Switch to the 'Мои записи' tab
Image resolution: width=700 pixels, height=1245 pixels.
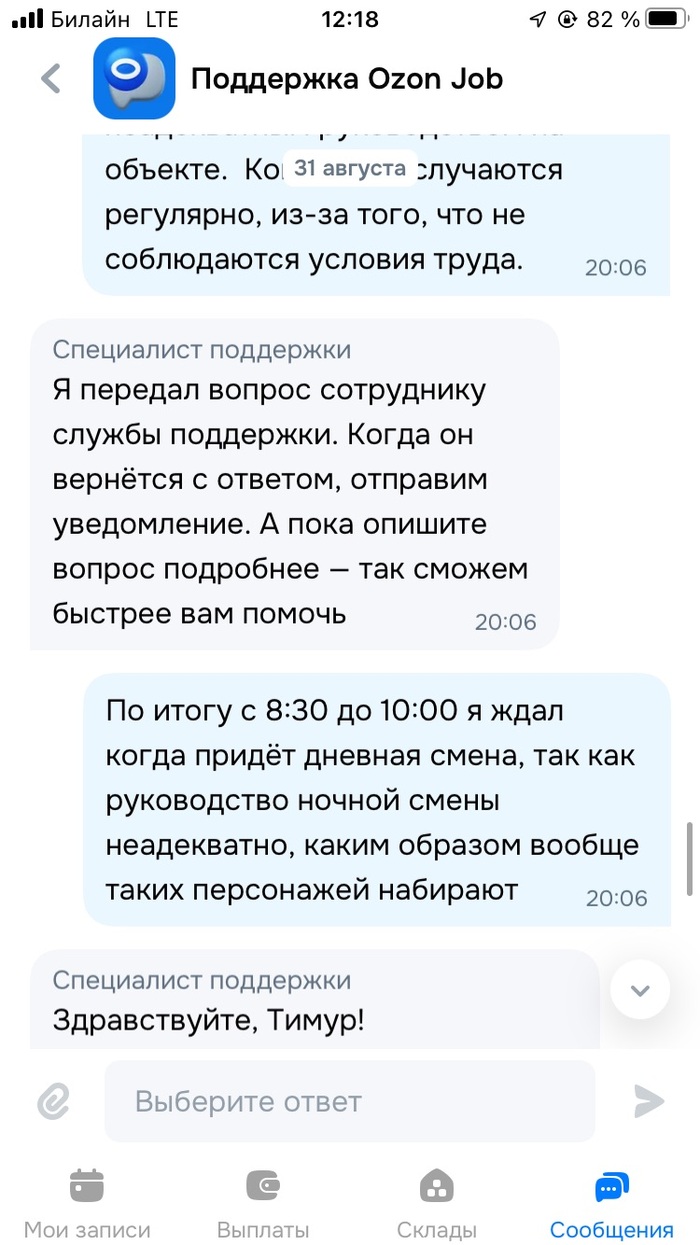[x=87, y=1203]
